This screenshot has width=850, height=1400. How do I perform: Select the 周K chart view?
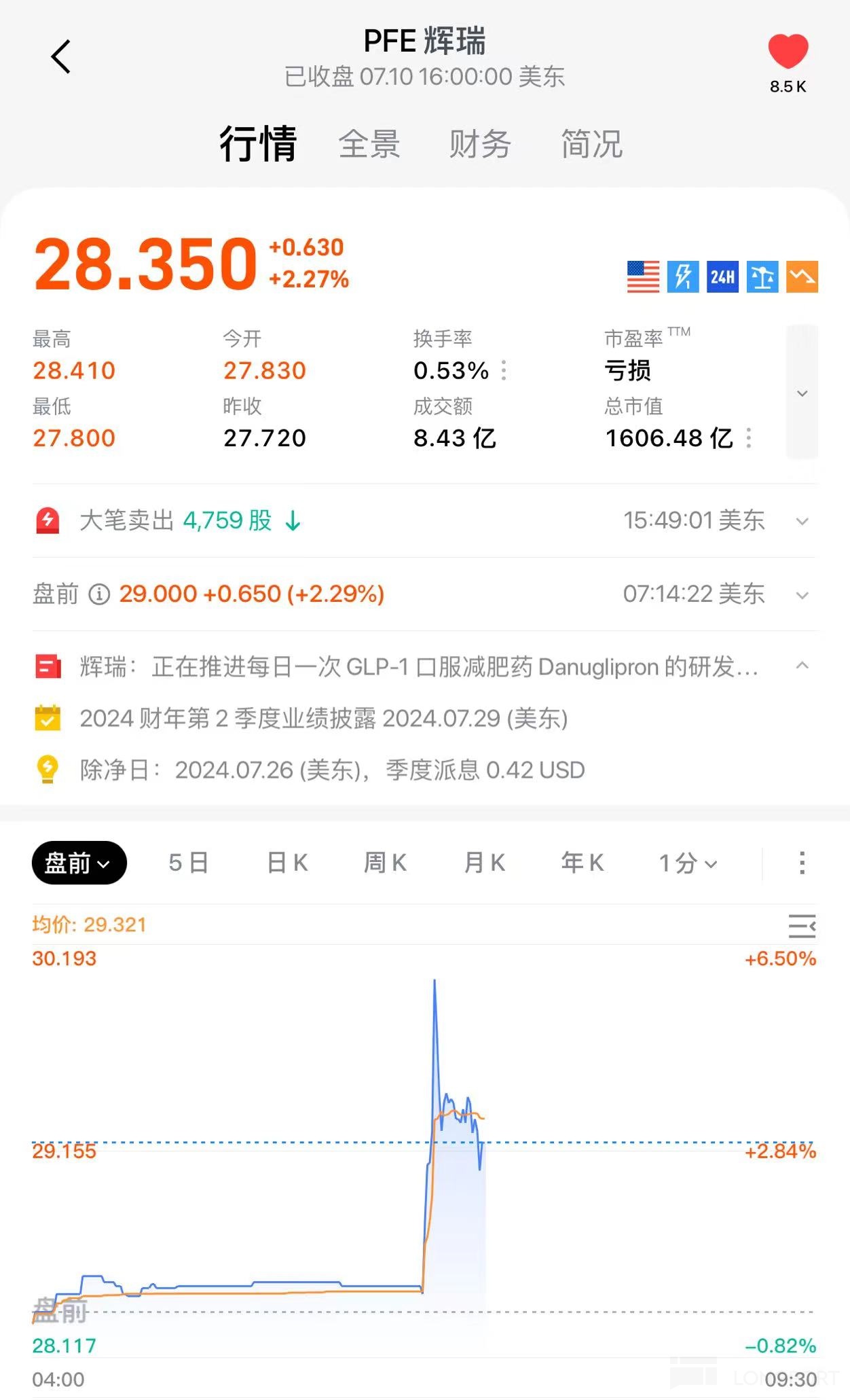coord(385,863)
